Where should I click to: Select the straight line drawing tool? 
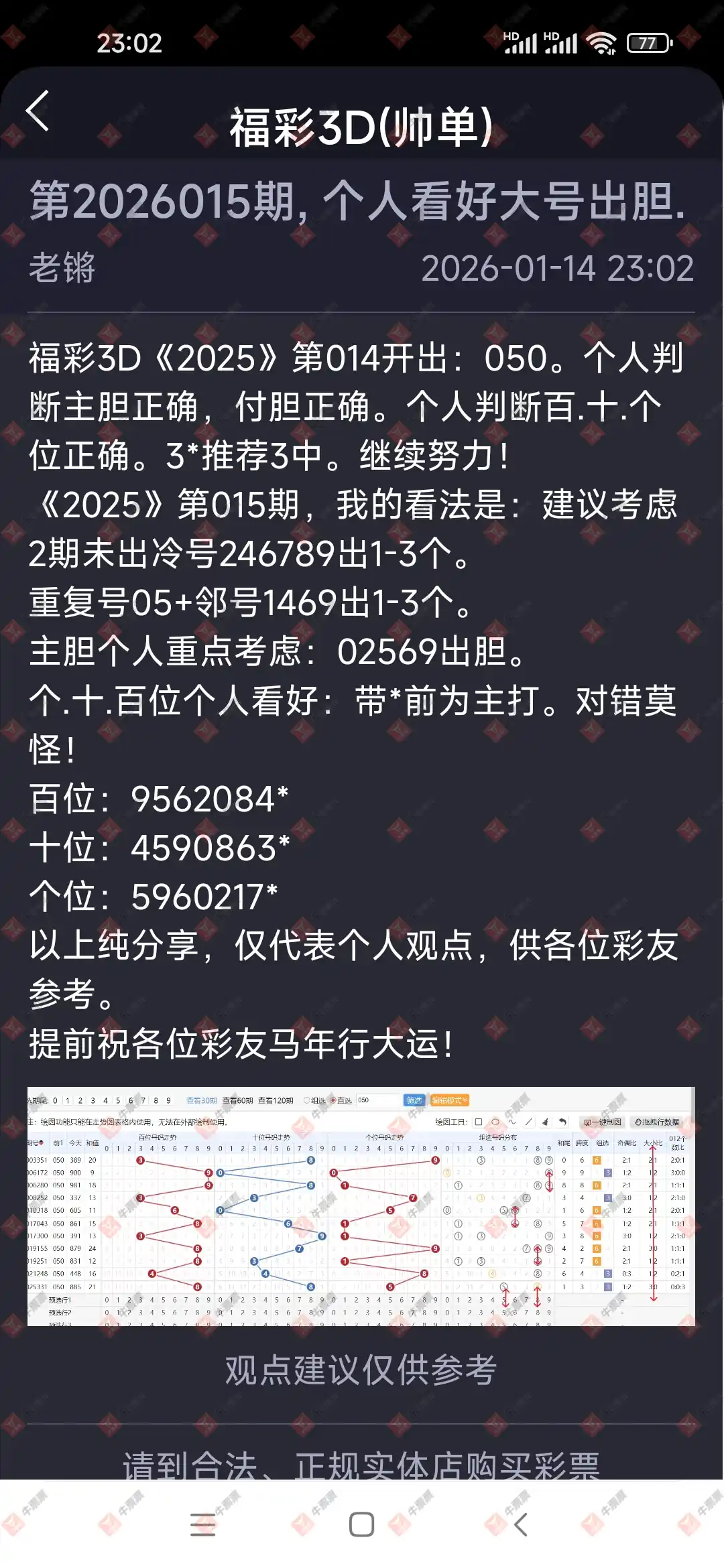[x=529, y=1121]
